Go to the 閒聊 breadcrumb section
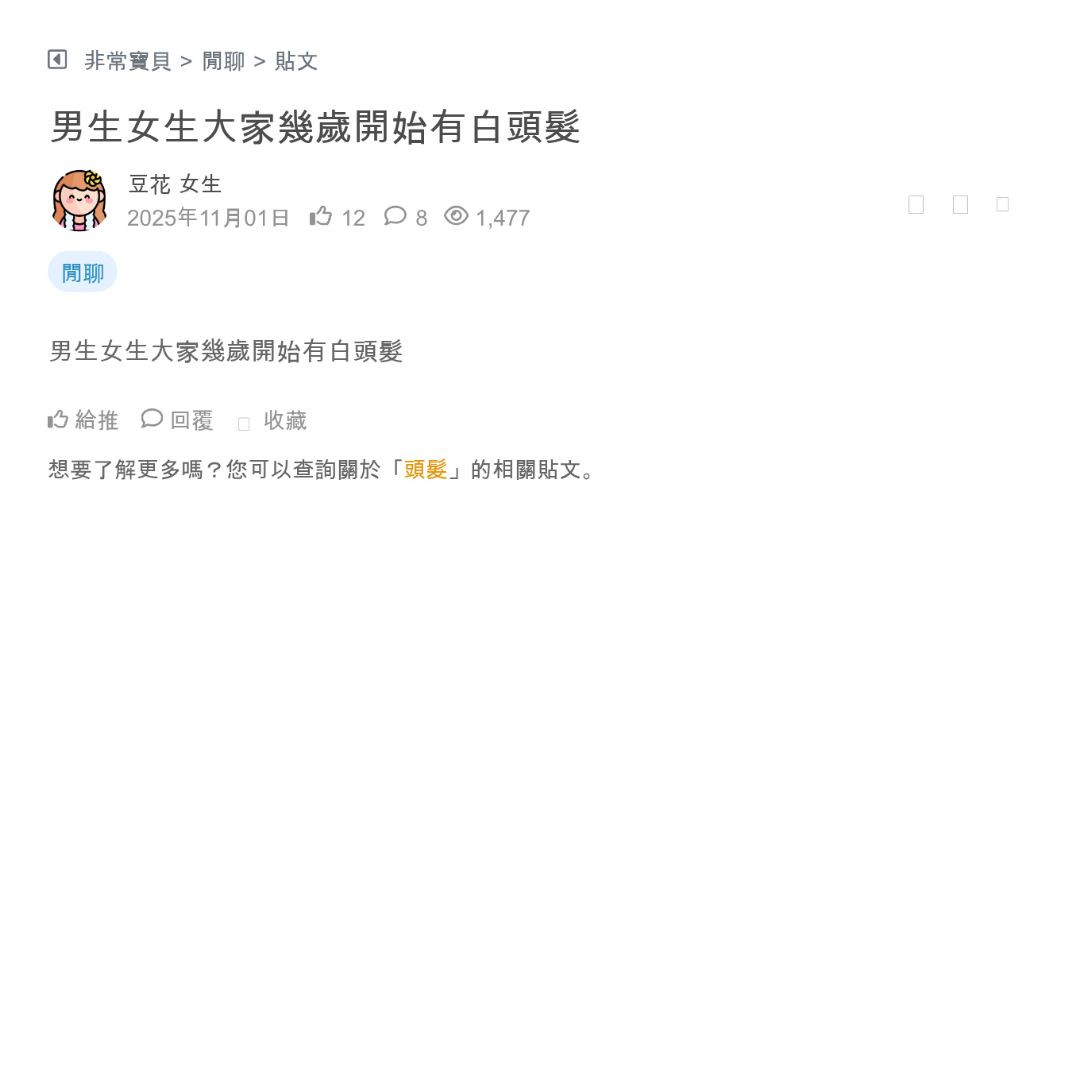Image resolution: width=1080 pixels, height=1080 pixels. [223, 61]
